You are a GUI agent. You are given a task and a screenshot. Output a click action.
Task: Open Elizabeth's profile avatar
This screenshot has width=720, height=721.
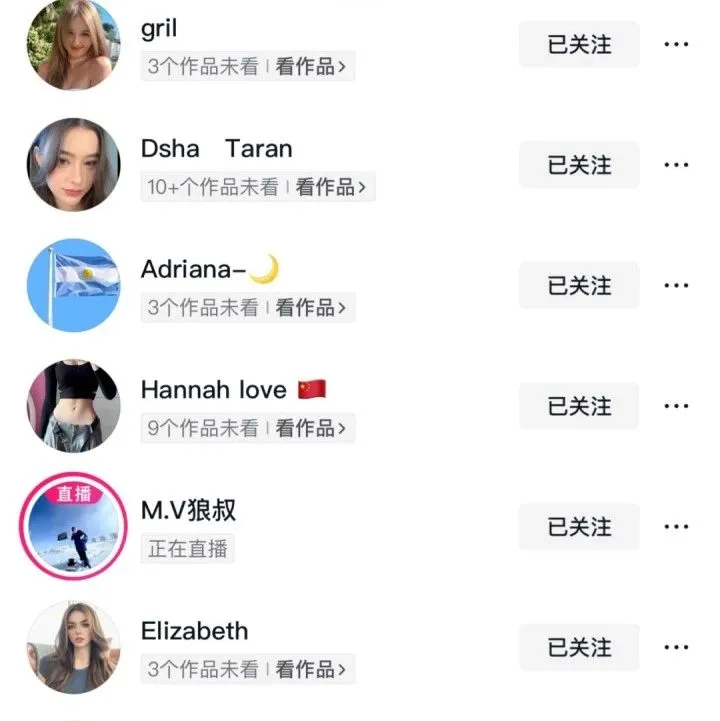pyautogui.click(x=72, y=647)
